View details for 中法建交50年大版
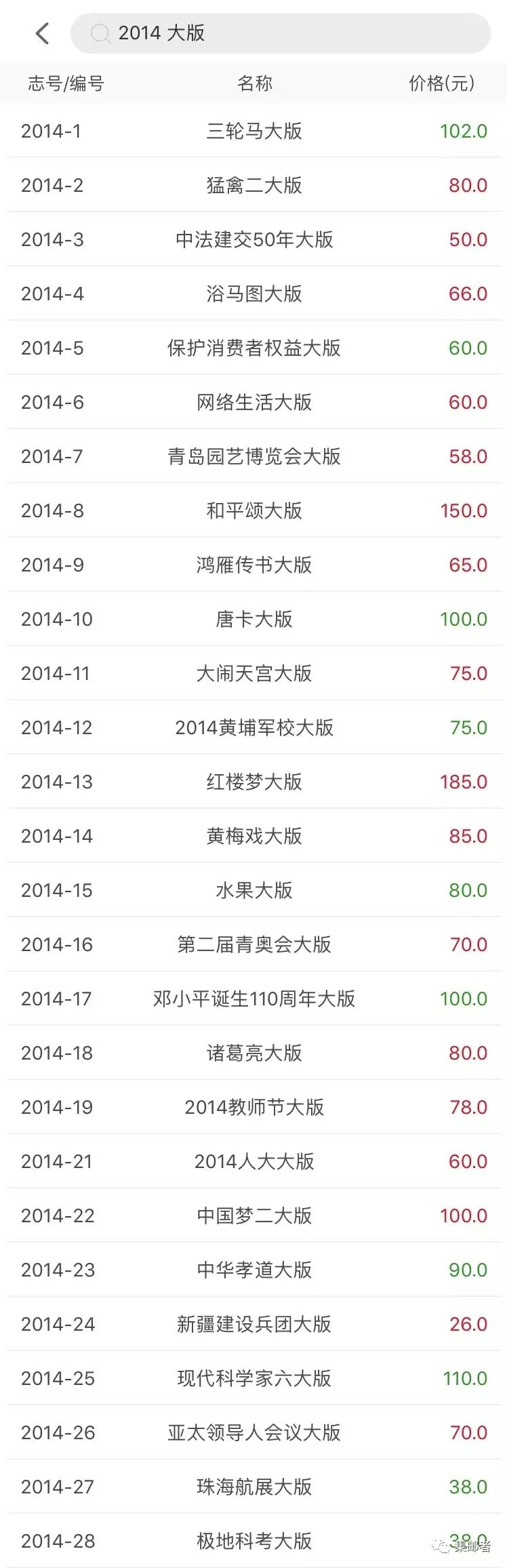This screenshot has width=507, height=1568. pos(254,239)
